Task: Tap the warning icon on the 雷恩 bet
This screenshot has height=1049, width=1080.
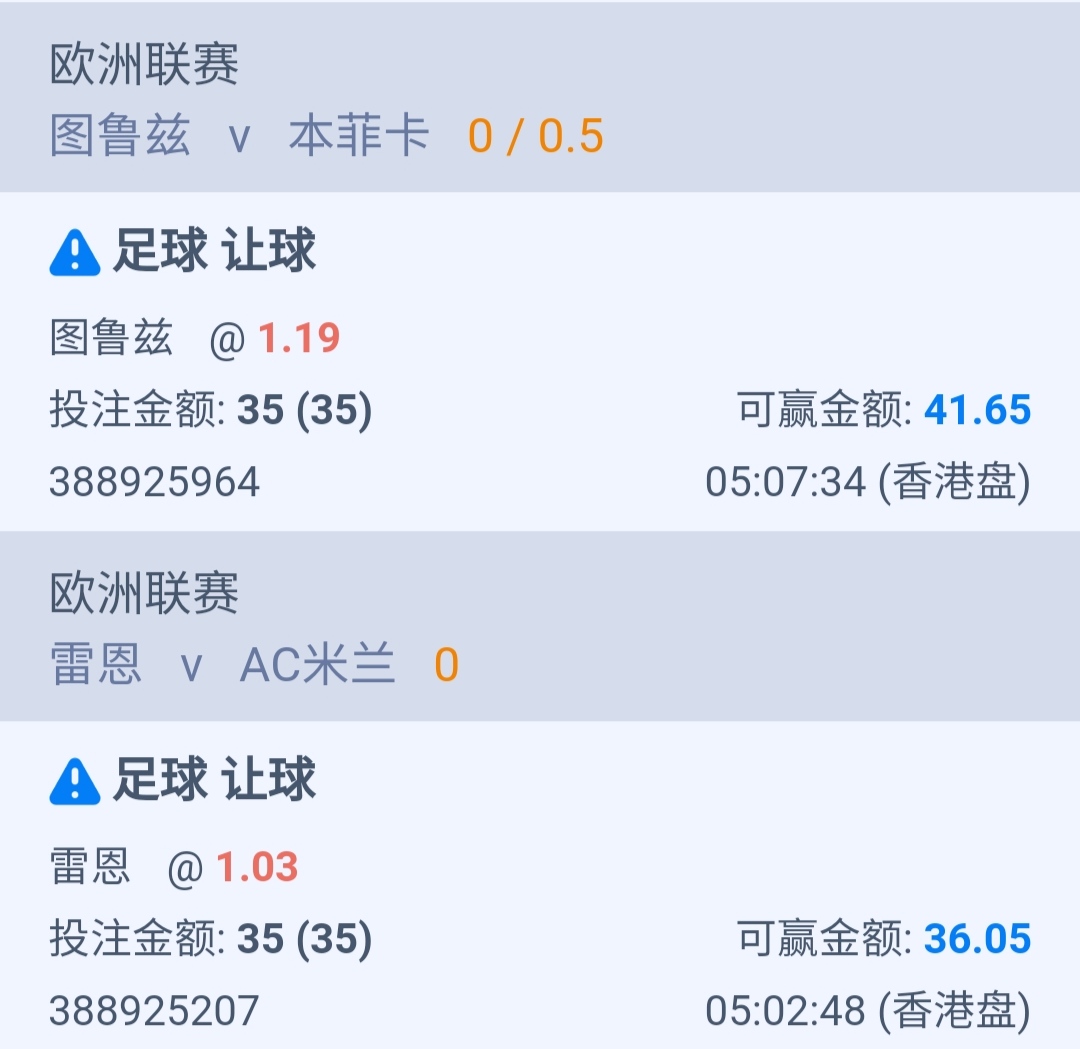Action: pos(75,781)
